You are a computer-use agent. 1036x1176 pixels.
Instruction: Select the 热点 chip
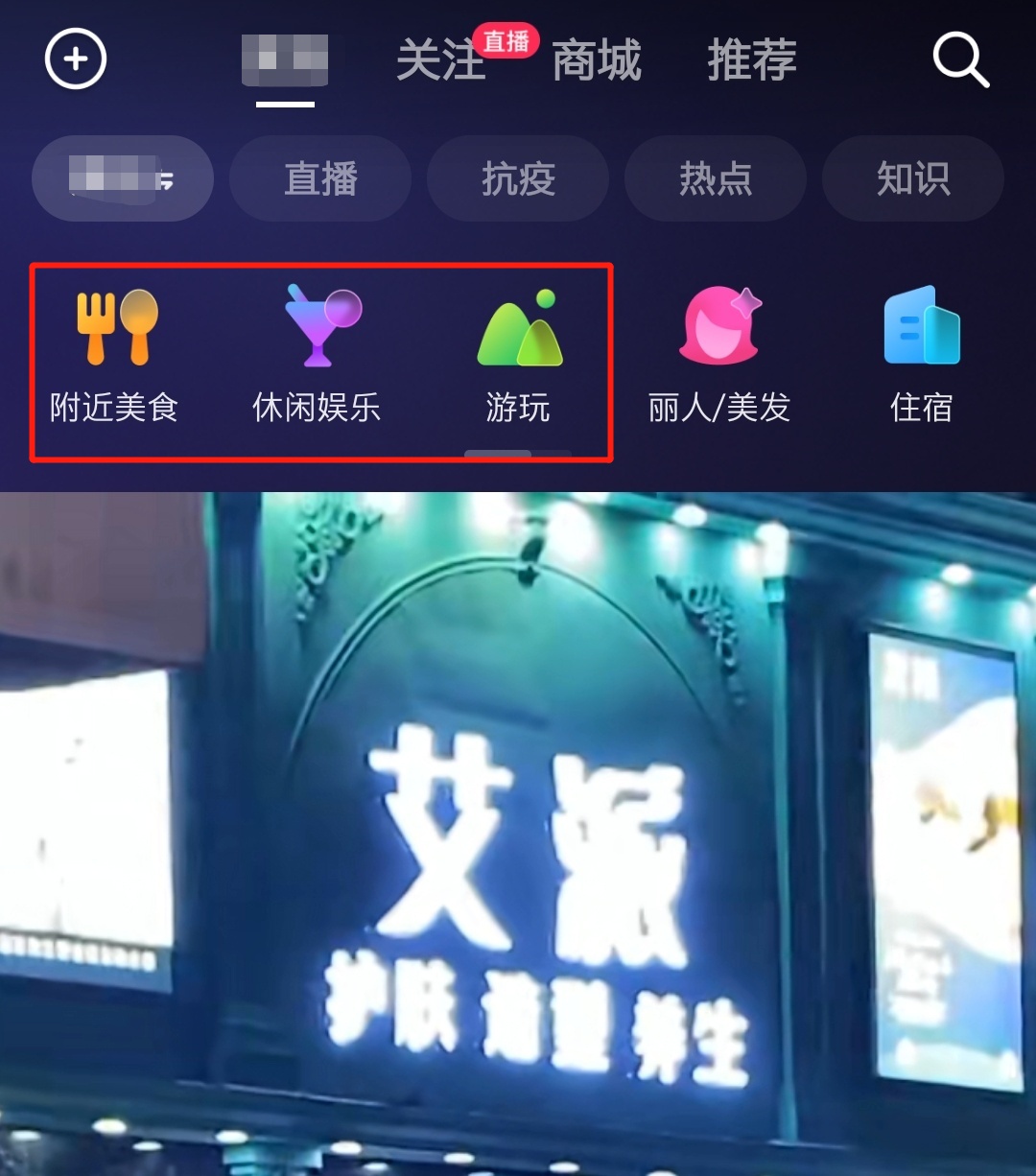(x=716, y=179)
